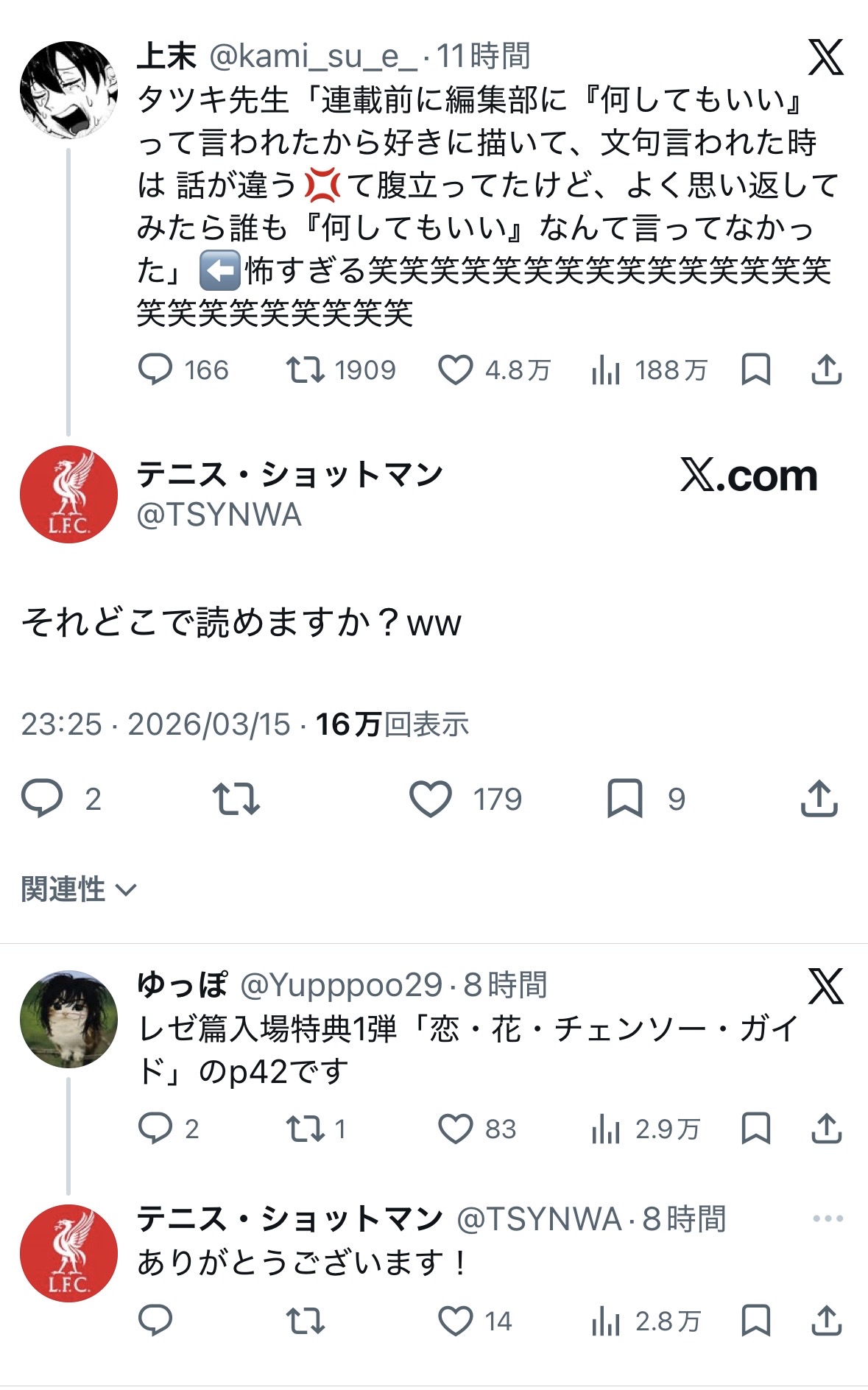The width and height of the screenshot is (868, 1390).
Task: Repost the それどこで読めますか post
Action: point(236,799)
